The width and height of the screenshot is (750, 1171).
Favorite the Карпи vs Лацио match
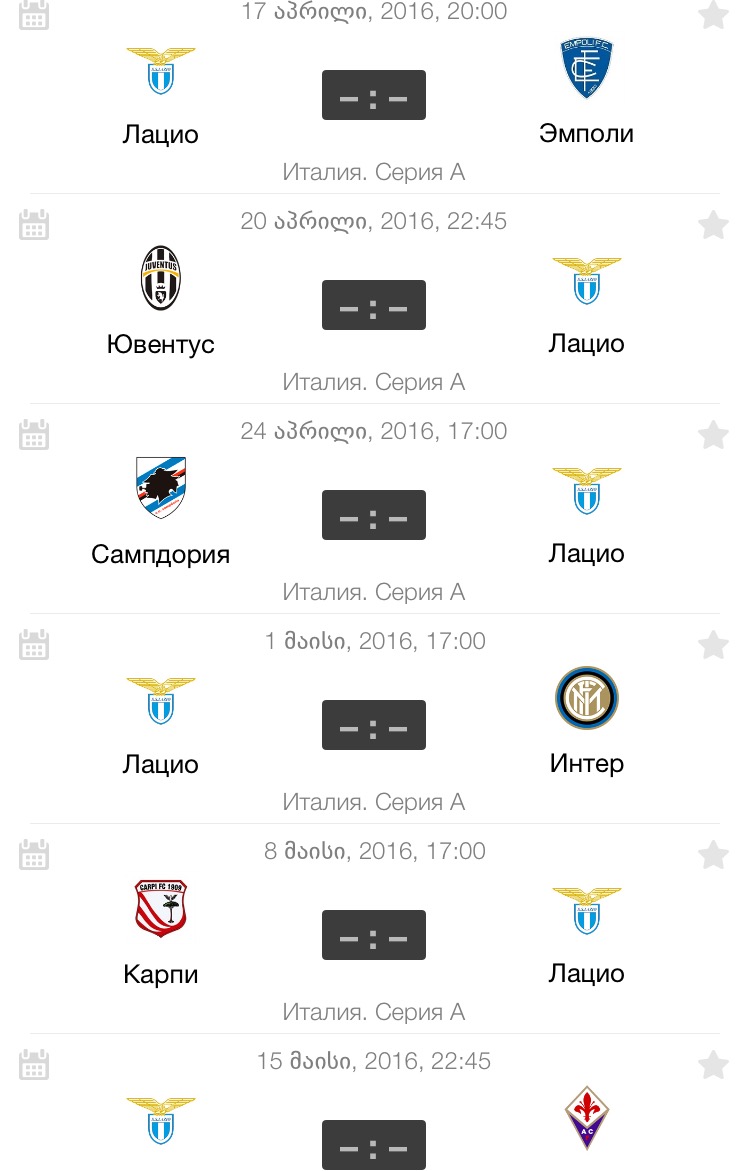pos(713,854)
